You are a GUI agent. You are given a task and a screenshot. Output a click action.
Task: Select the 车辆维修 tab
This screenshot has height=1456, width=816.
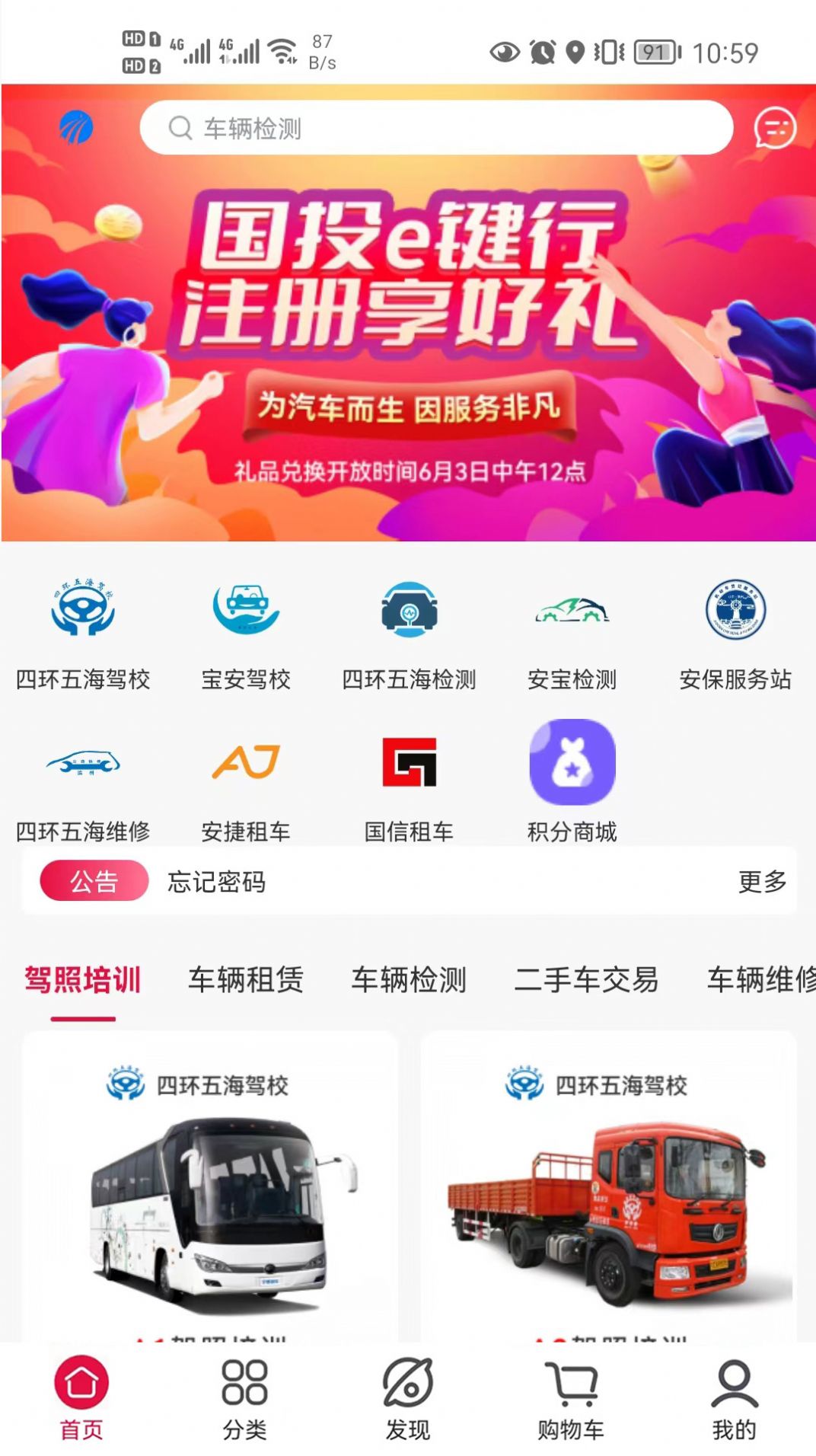coord(759,982)
